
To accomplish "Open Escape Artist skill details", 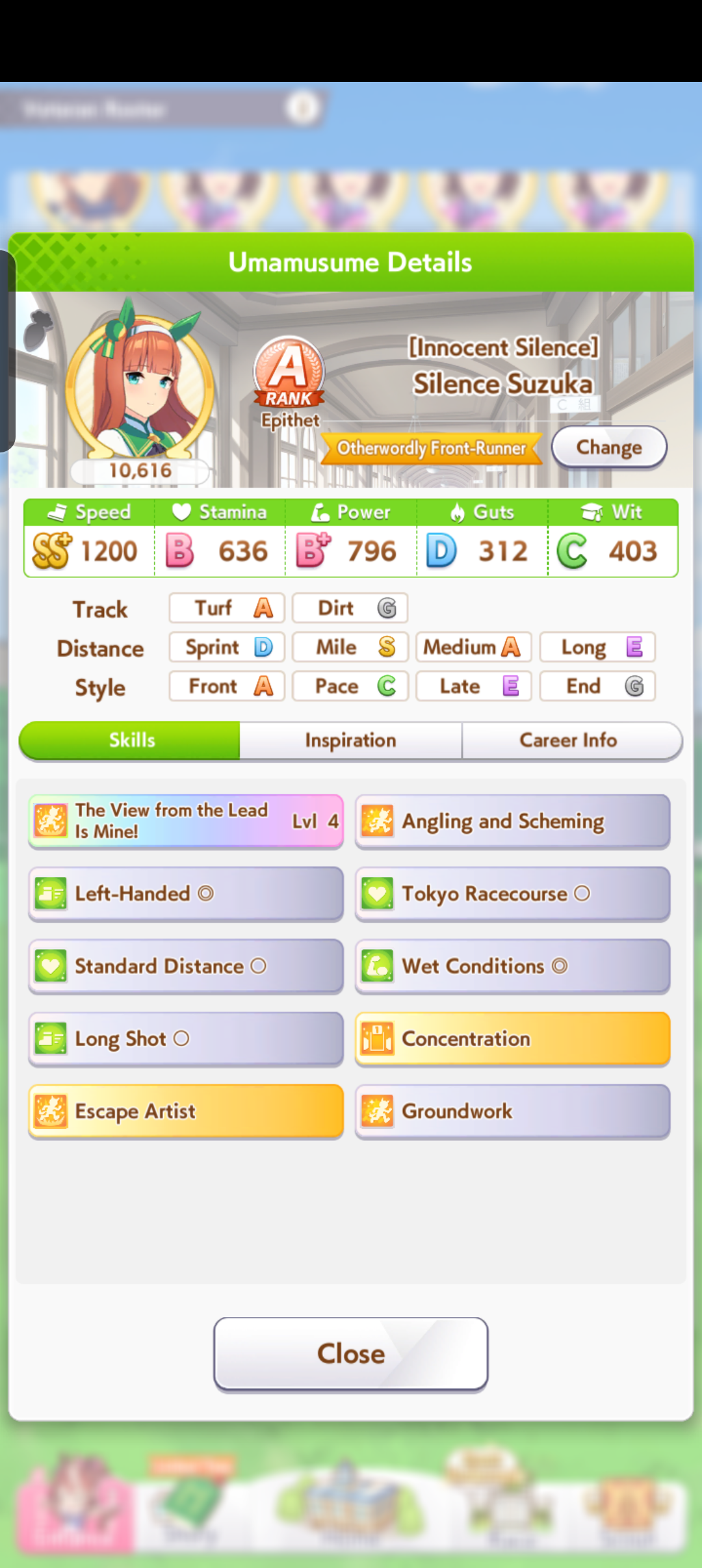I will coord(186,1112).
